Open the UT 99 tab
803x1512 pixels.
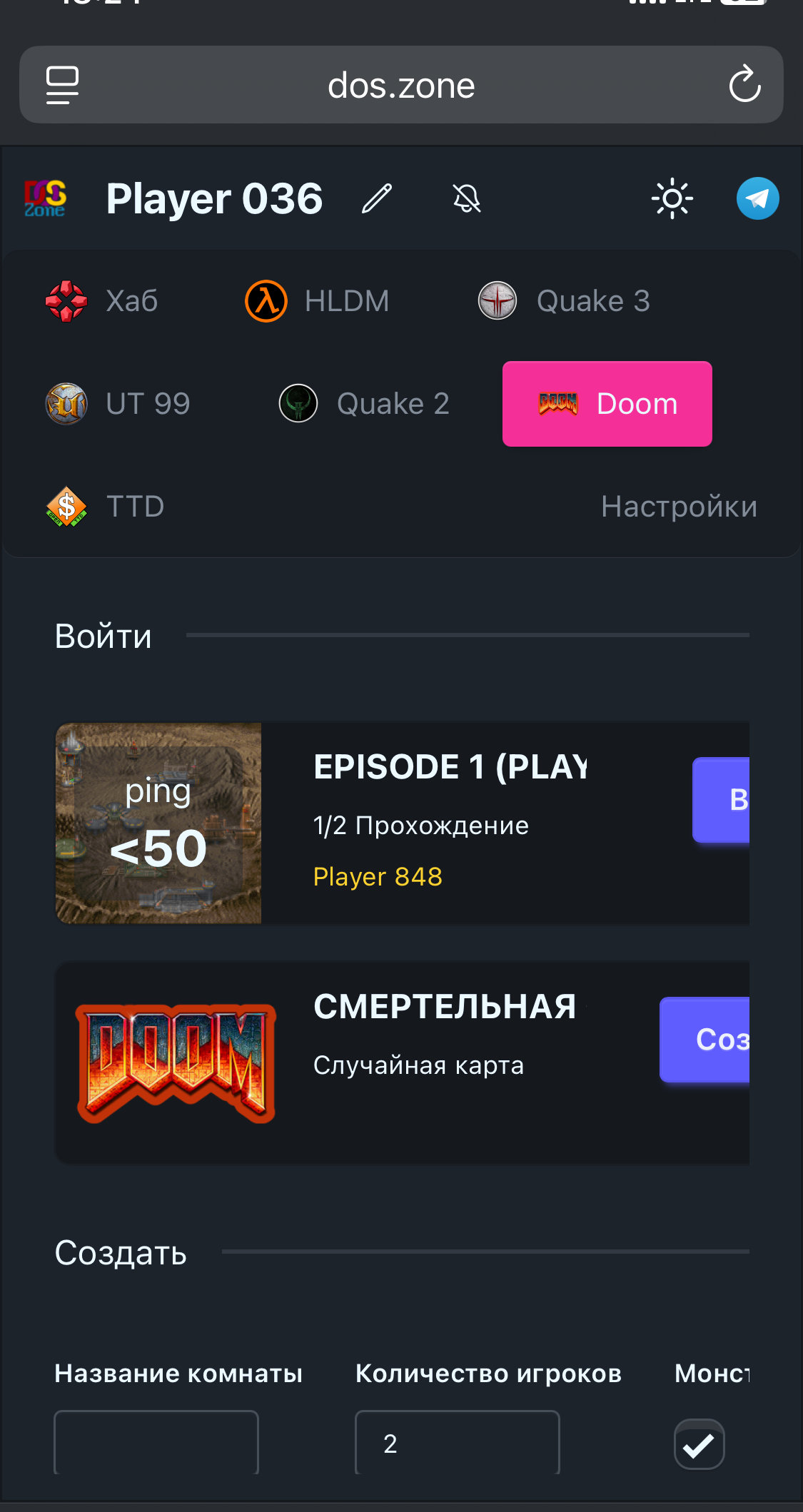pos(118,404)
